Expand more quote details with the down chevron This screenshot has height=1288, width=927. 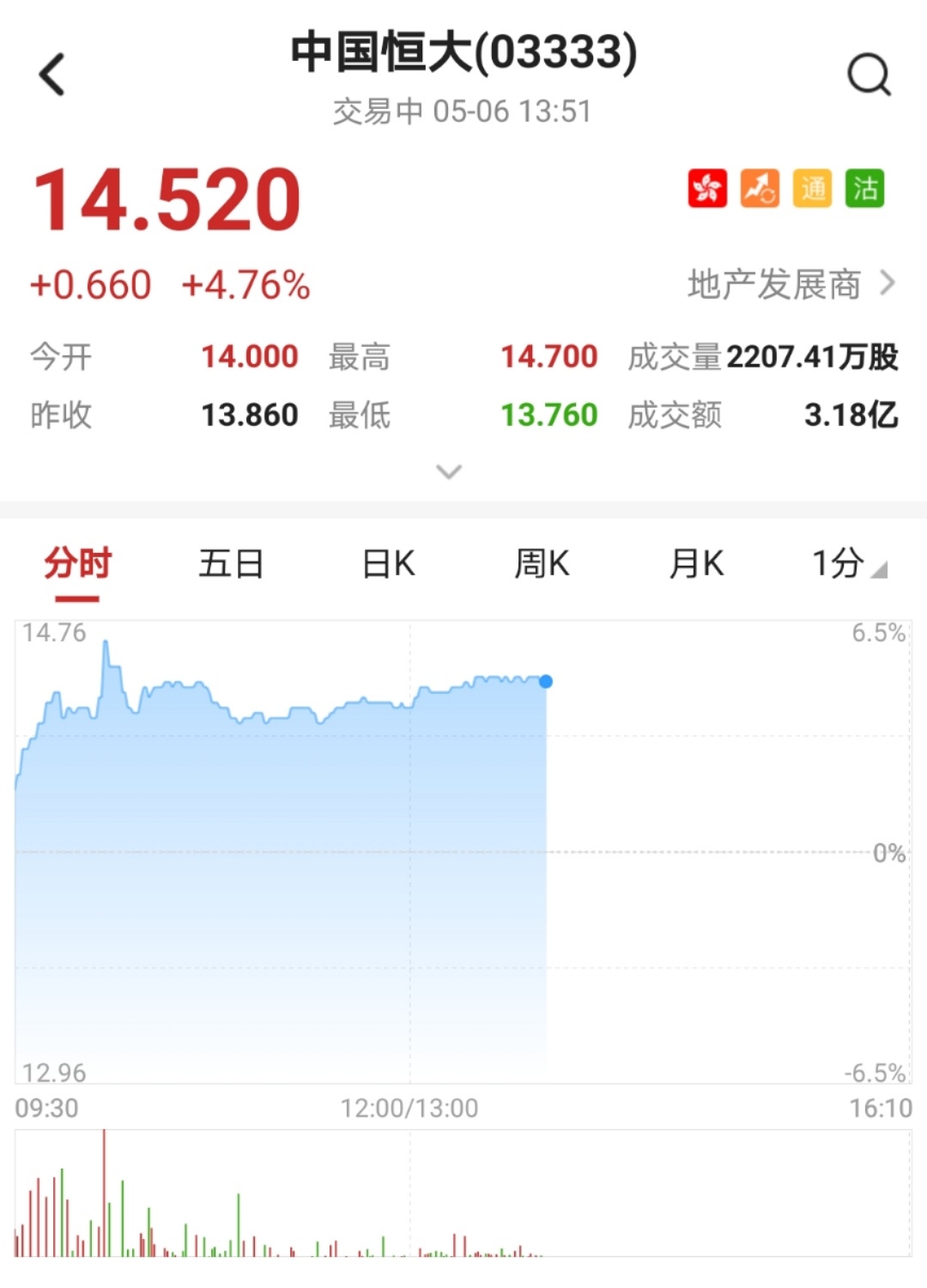[x=449, y=471]
